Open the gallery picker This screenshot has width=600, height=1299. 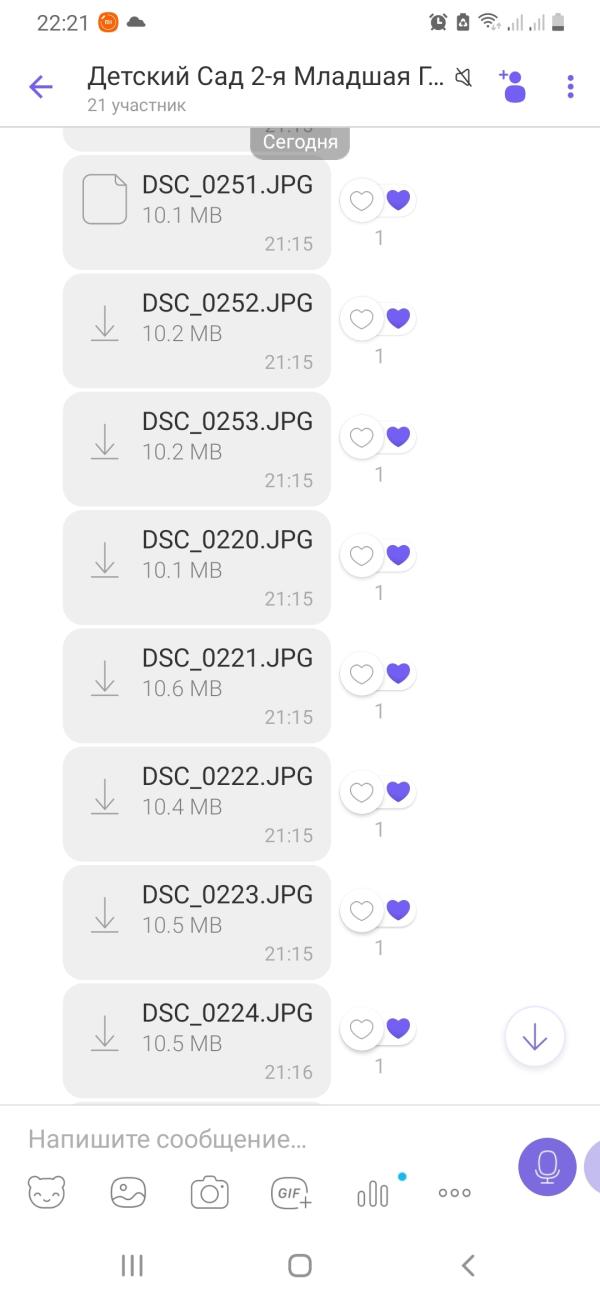[x=128, y=1192]
